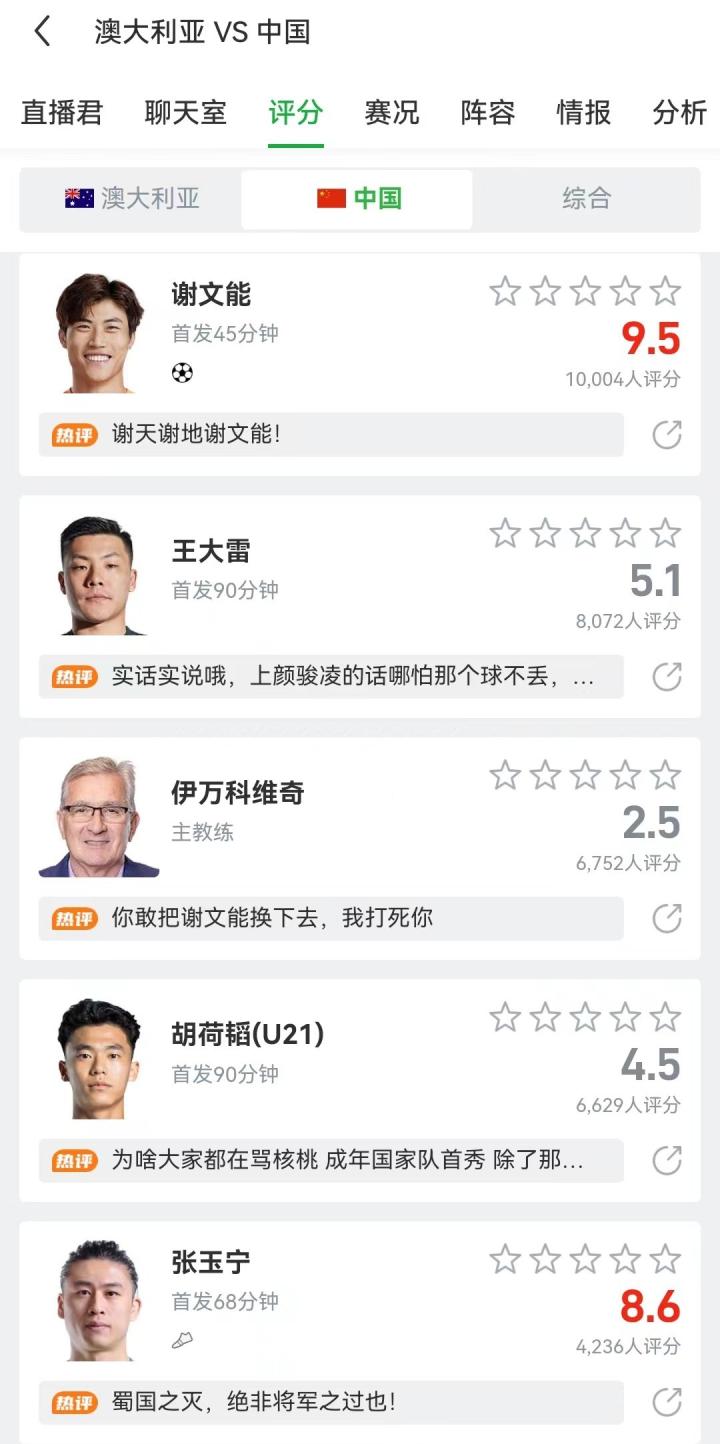Read hot comment about 伊万科维奇
The width and height of the screenshot is (720, 1444).
point(330,918)
